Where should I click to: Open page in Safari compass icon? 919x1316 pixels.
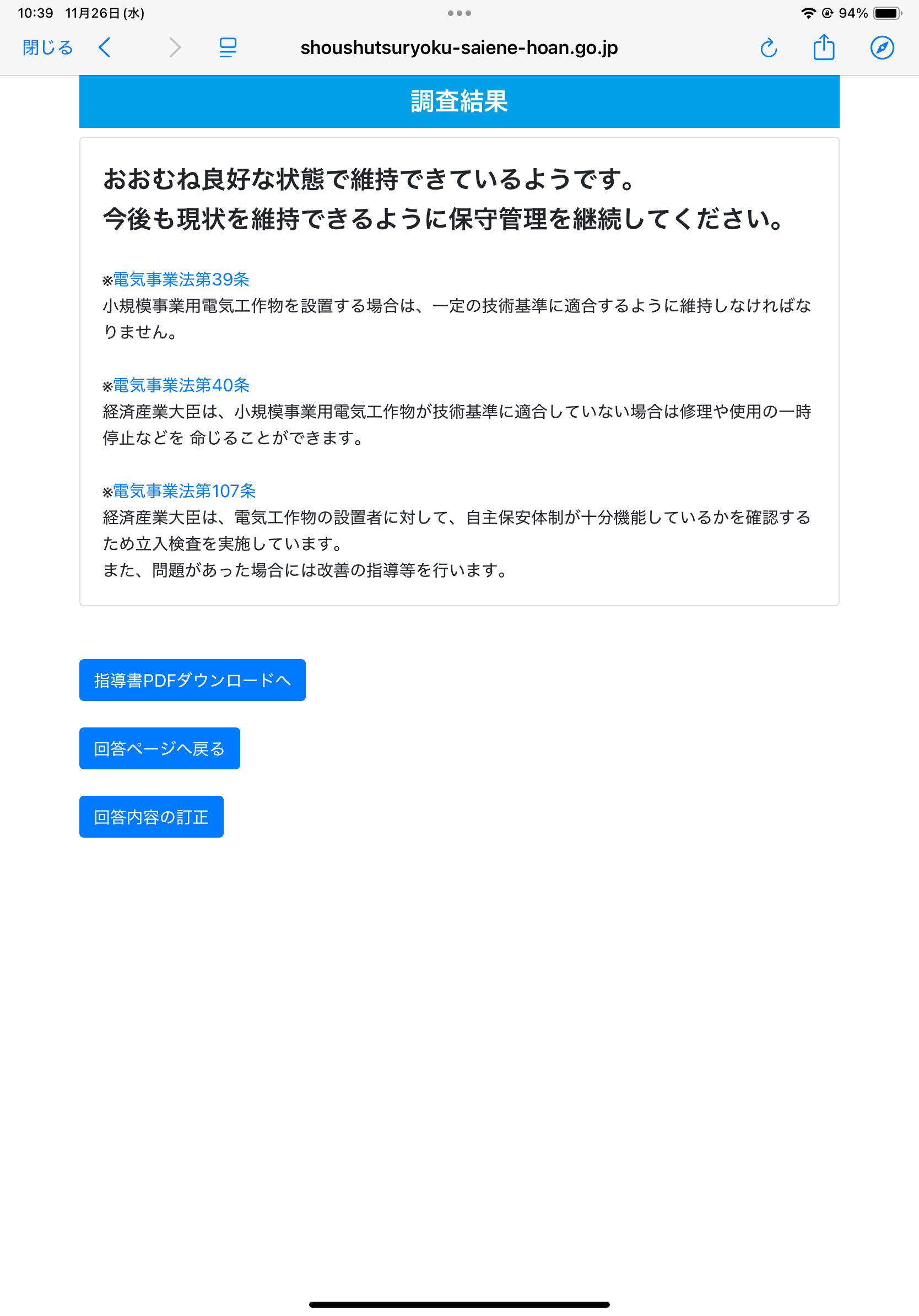[882, 47]
